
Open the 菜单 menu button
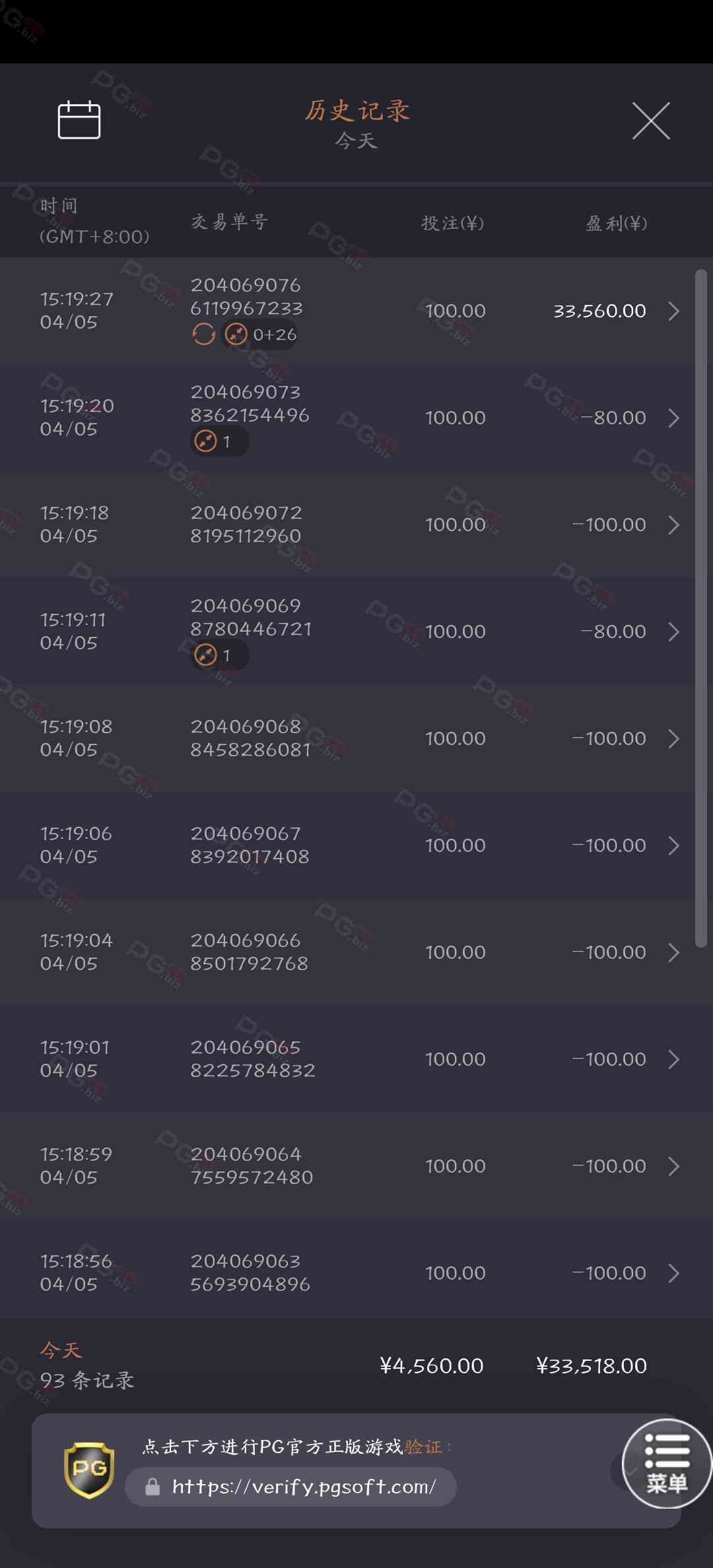click(667, 1464)
